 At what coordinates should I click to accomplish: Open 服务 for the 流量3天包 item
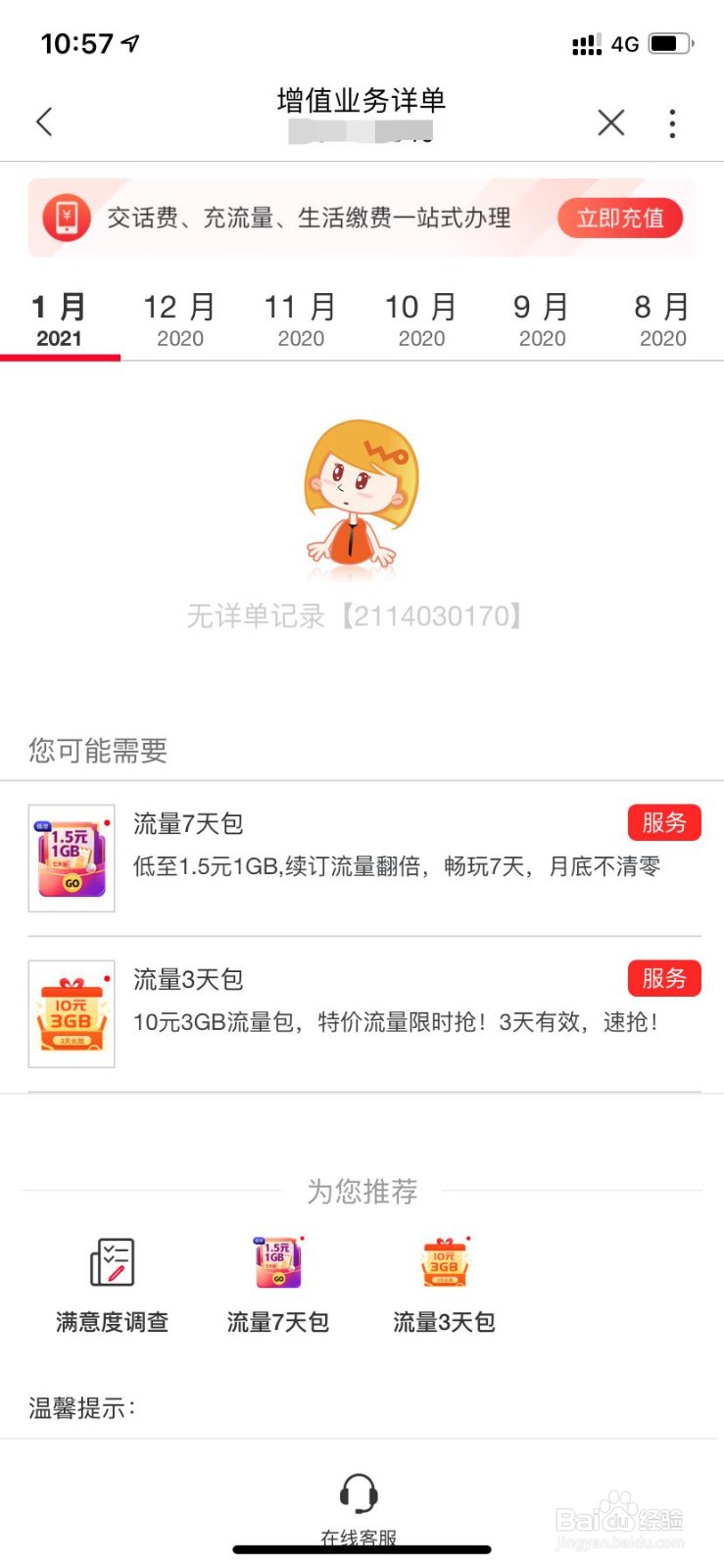(663, 977)
